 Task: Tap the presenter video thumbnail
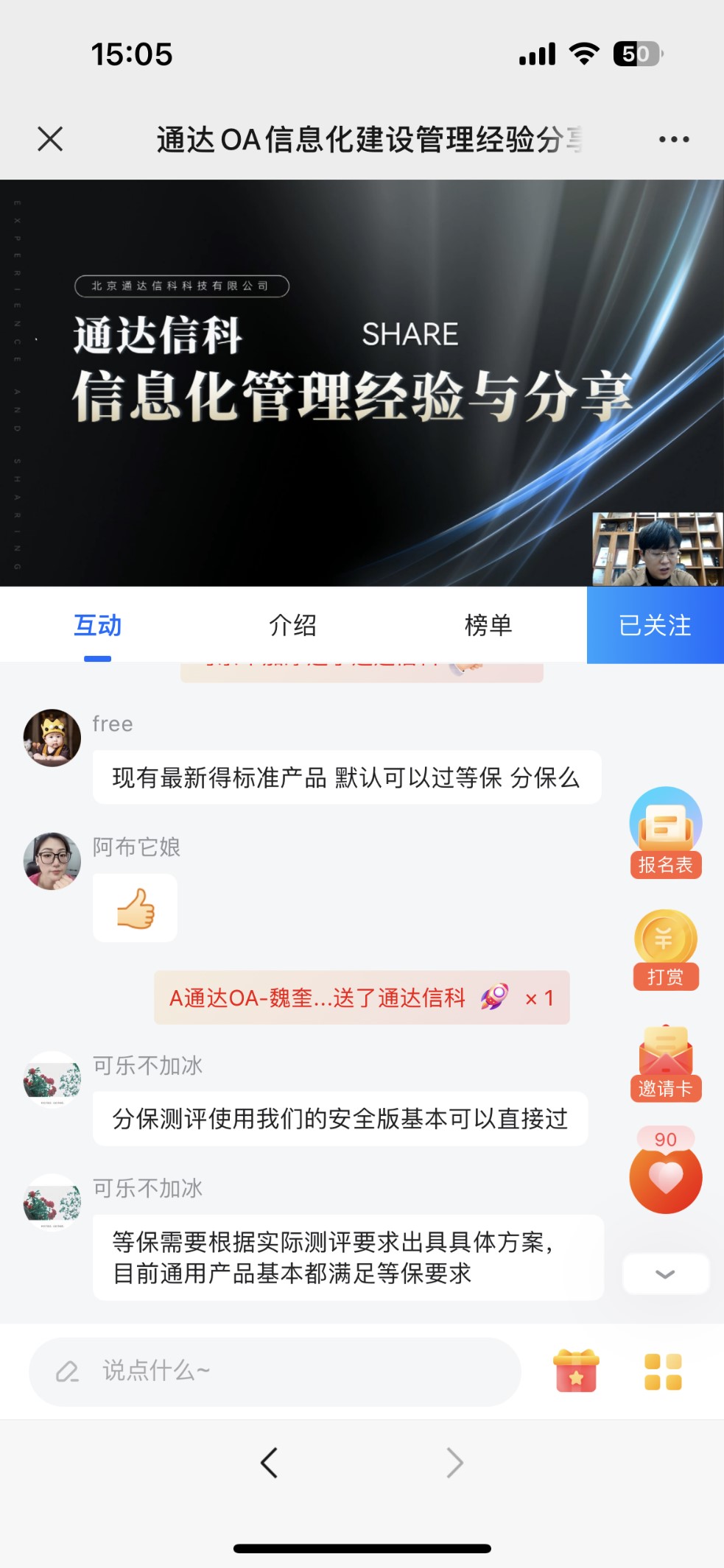tap(656, 549)
